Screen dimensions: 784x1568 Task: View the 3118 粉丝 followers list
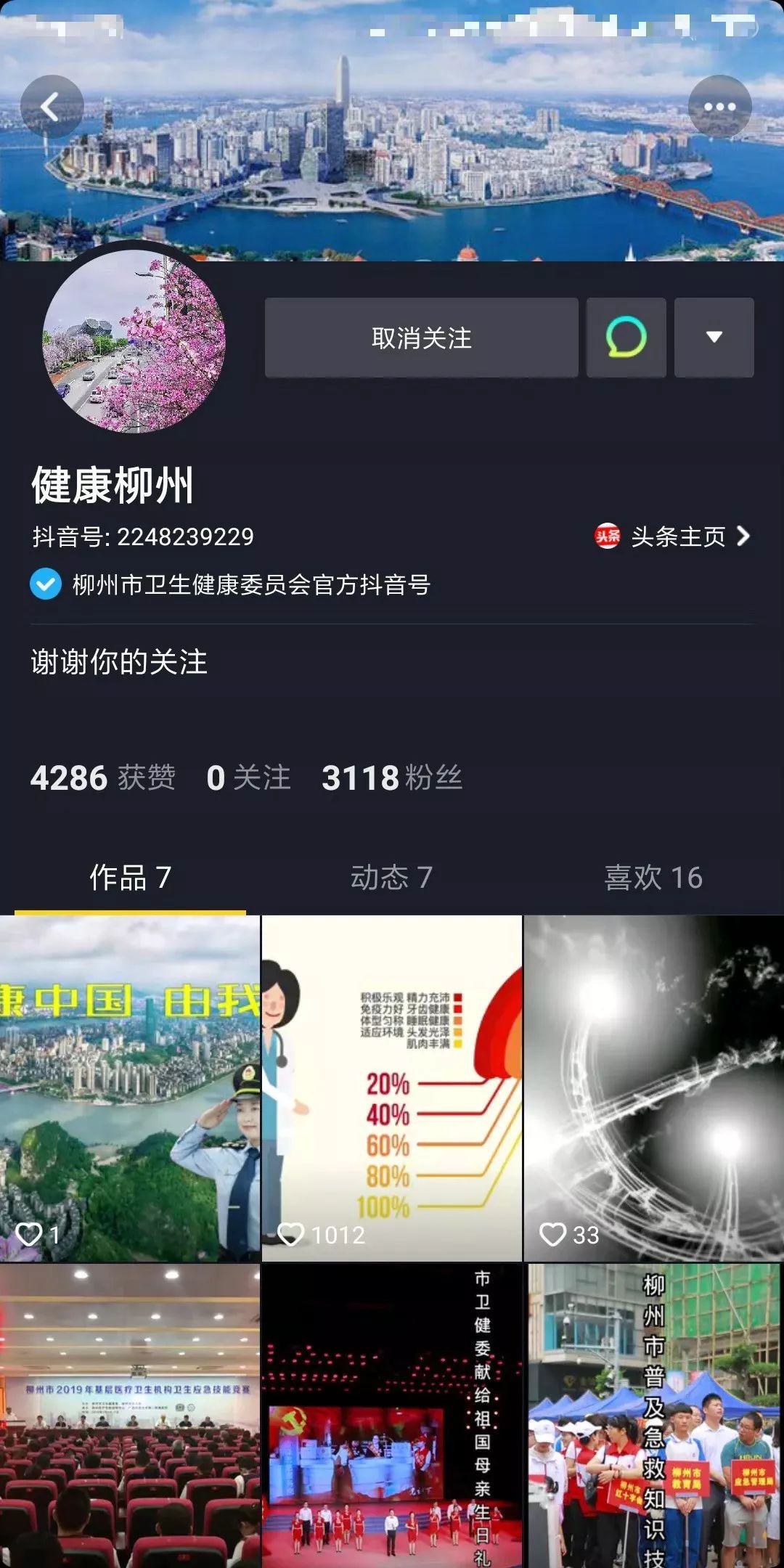[x=391, y=777]
